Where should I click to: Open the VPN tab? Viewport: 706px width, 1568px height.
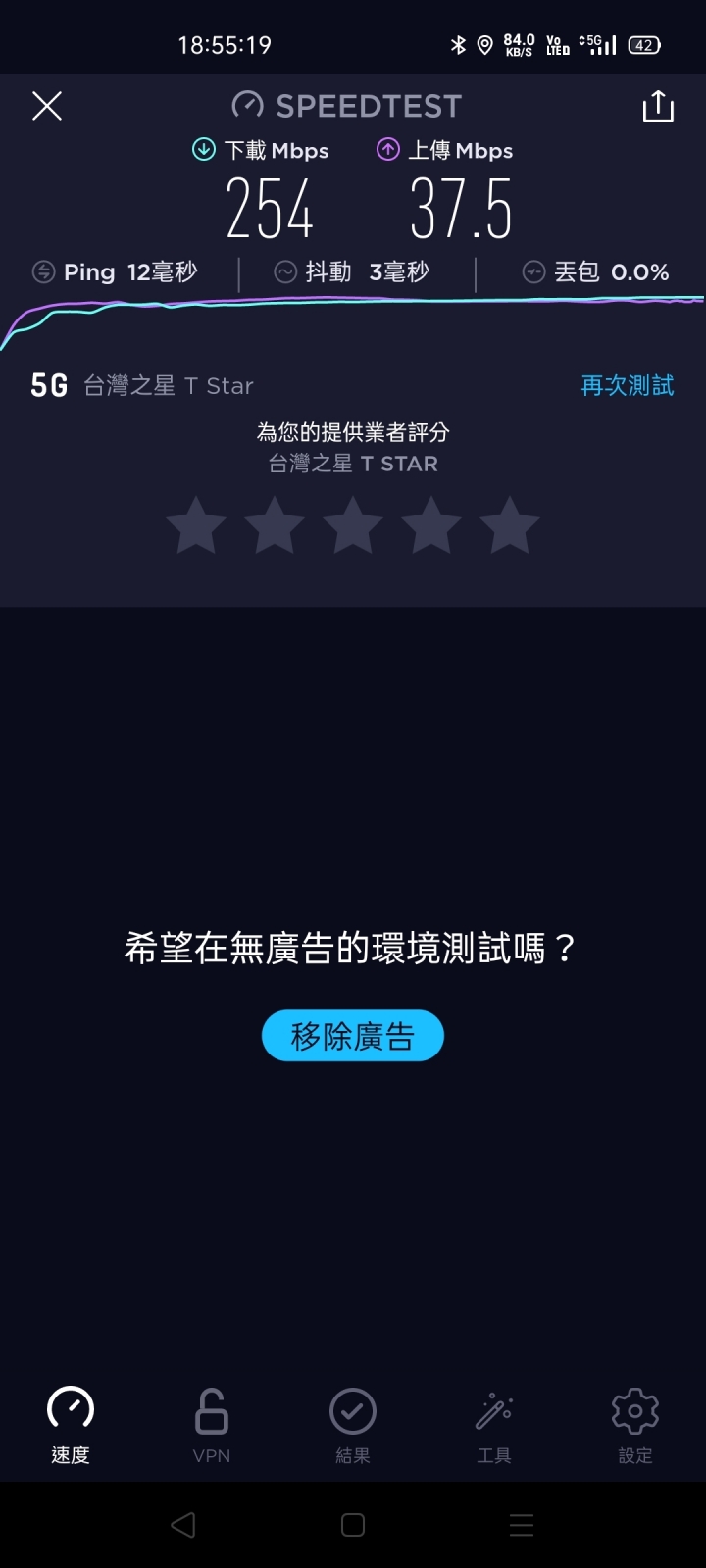(x=212, y=1425)
